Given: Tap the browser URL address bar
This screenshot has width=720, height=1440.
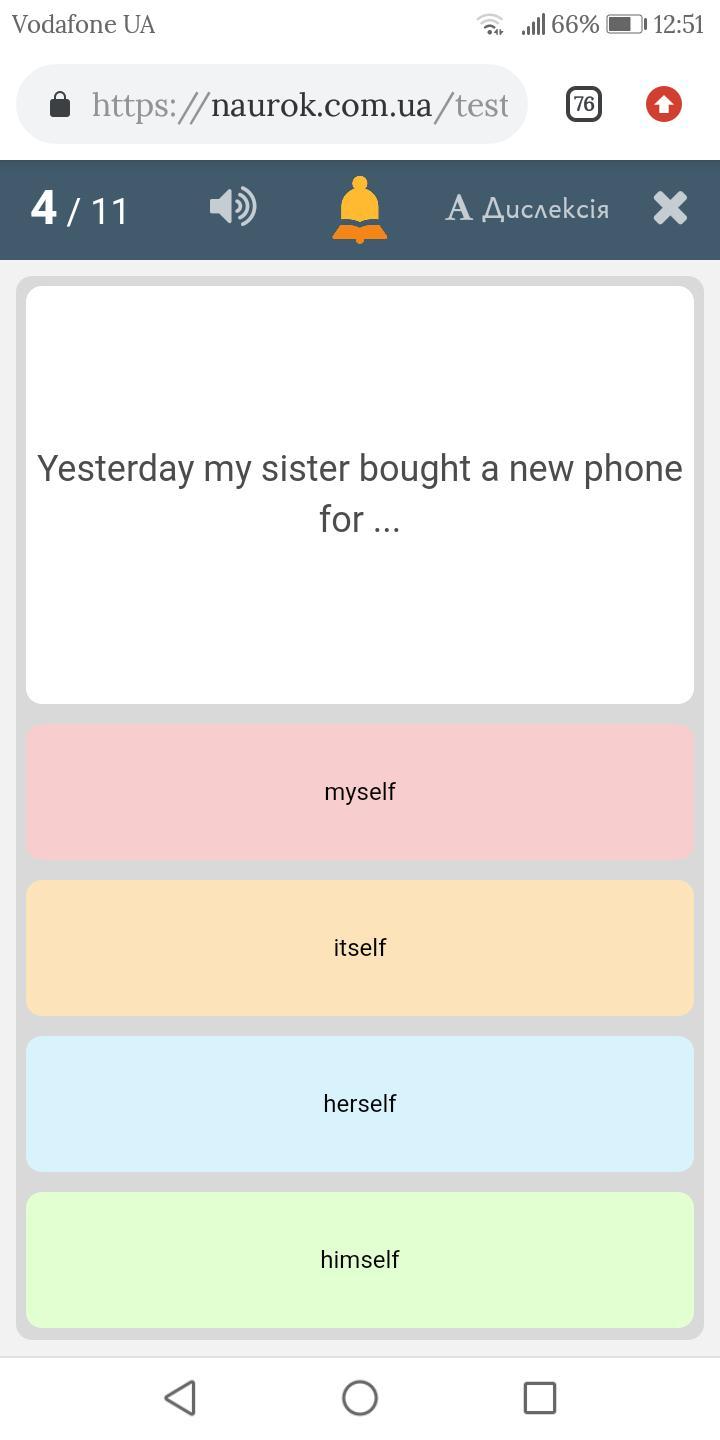Looking at the screenshot, I should coord(272,104).
